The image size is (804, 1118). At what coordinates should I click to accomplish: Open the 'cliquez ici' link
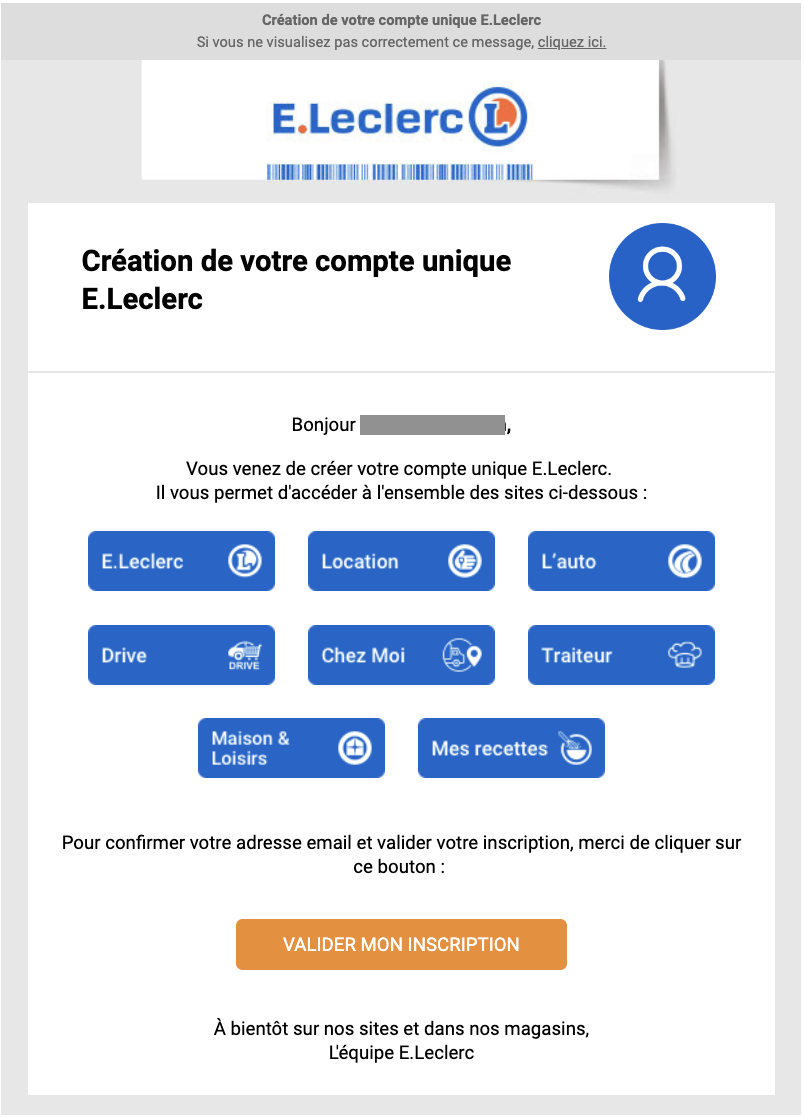[x=571, y=42]
